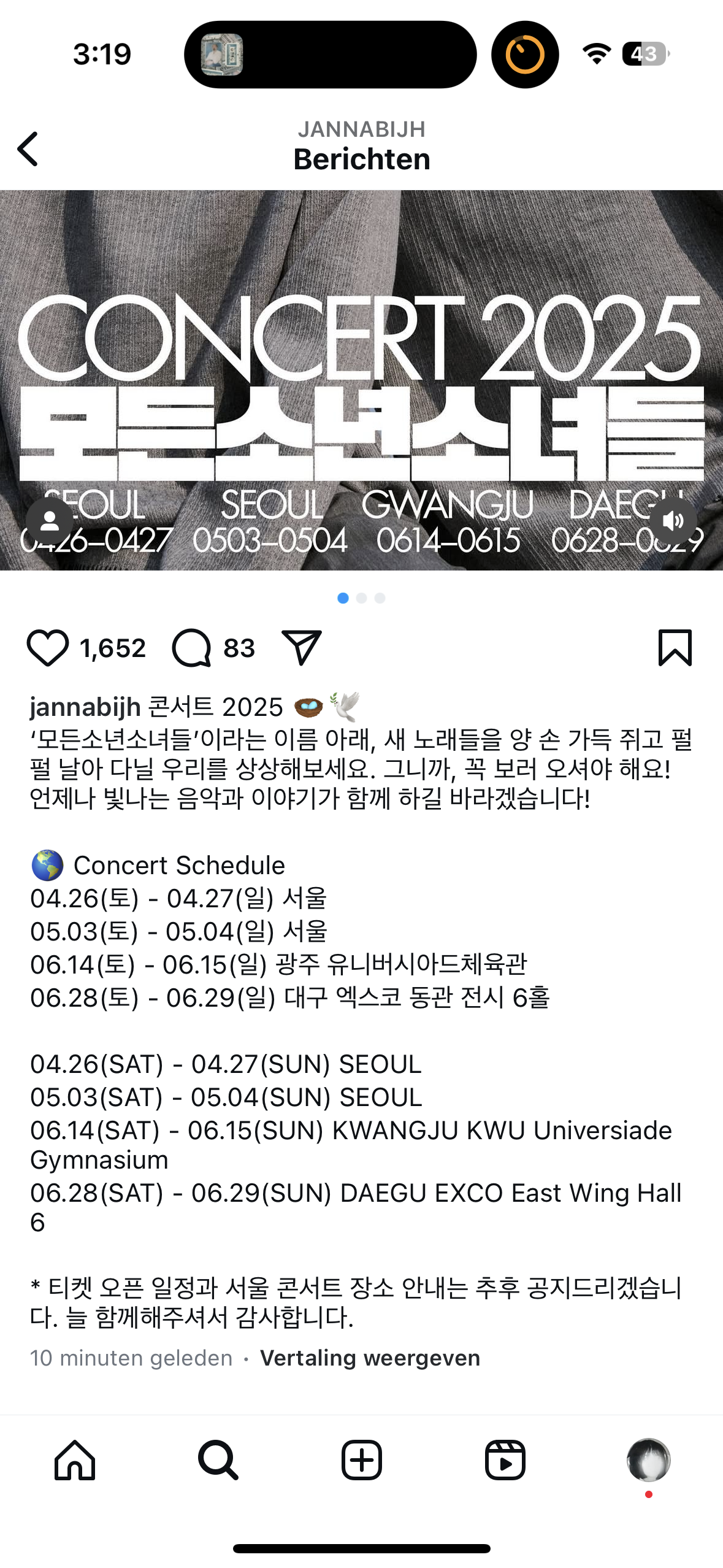This screenshot has height=1568, width=723.
Task: Toggle sound on the post video
Action: click(673, 521)
